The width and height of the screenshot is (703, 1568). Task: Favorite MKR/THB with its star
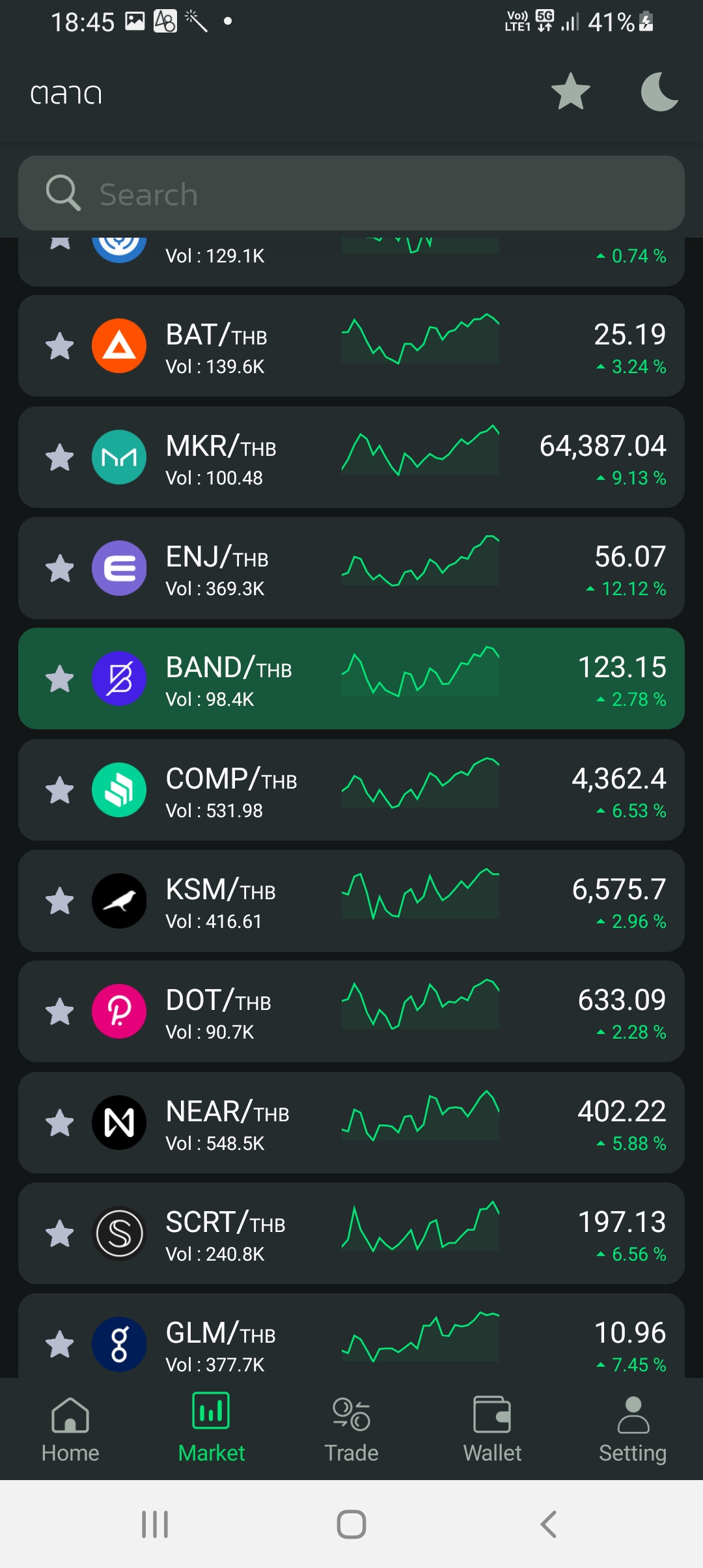[x=60, y=457]
